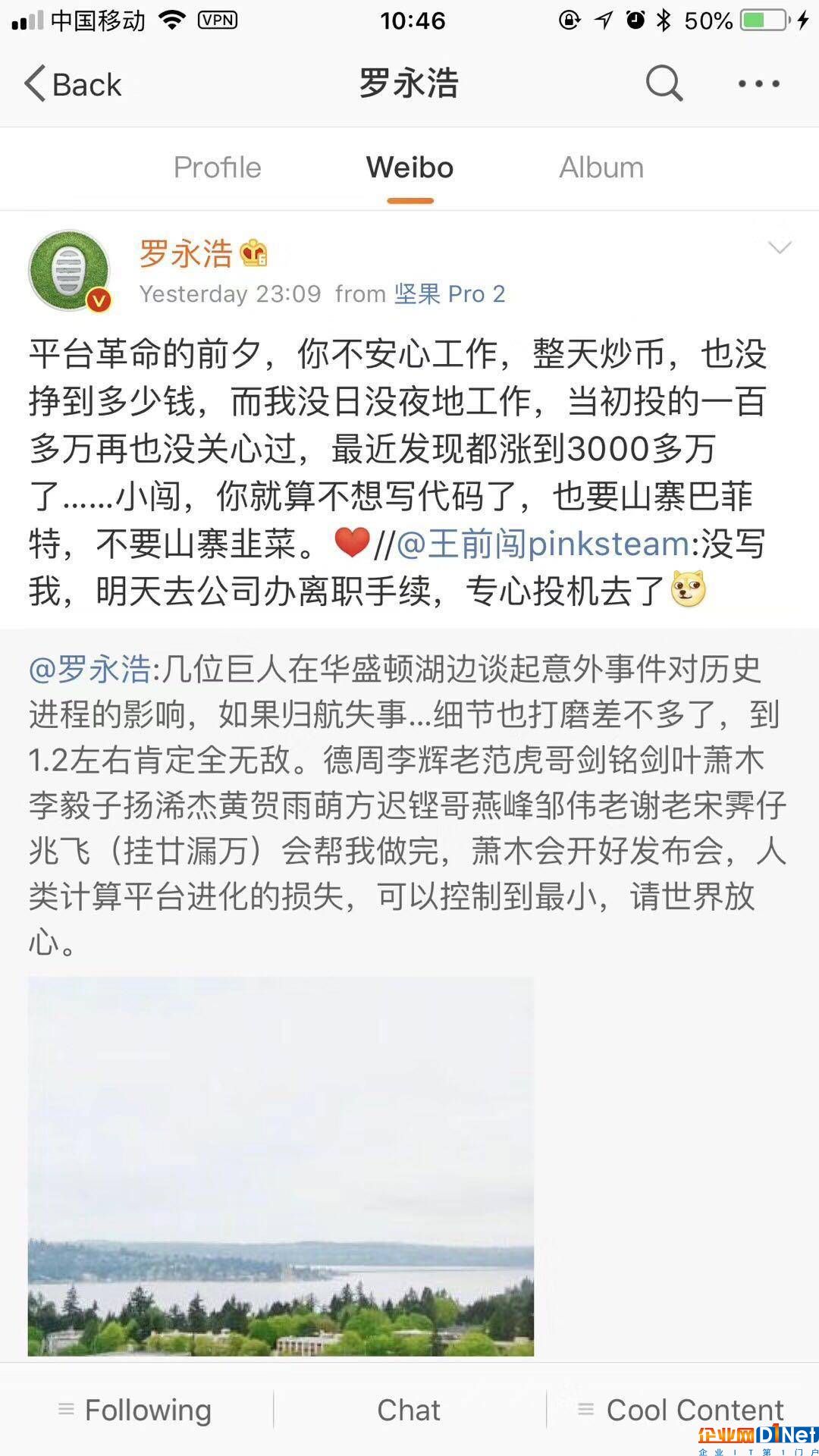Open the Cool Content menu
819x1456 pixels.
coord(681,1410)
